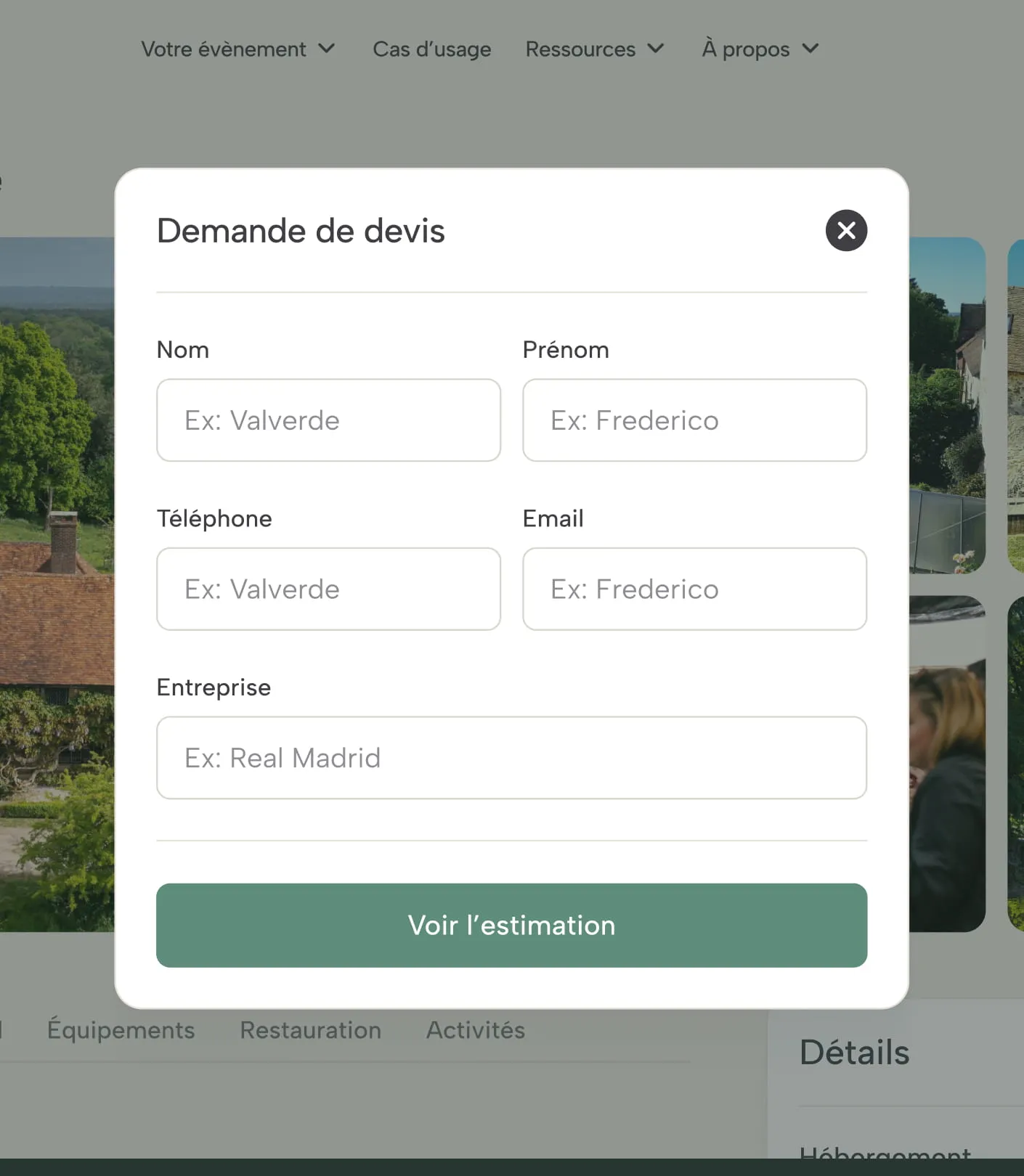Focus the Prénom text field

pos(694,420)
